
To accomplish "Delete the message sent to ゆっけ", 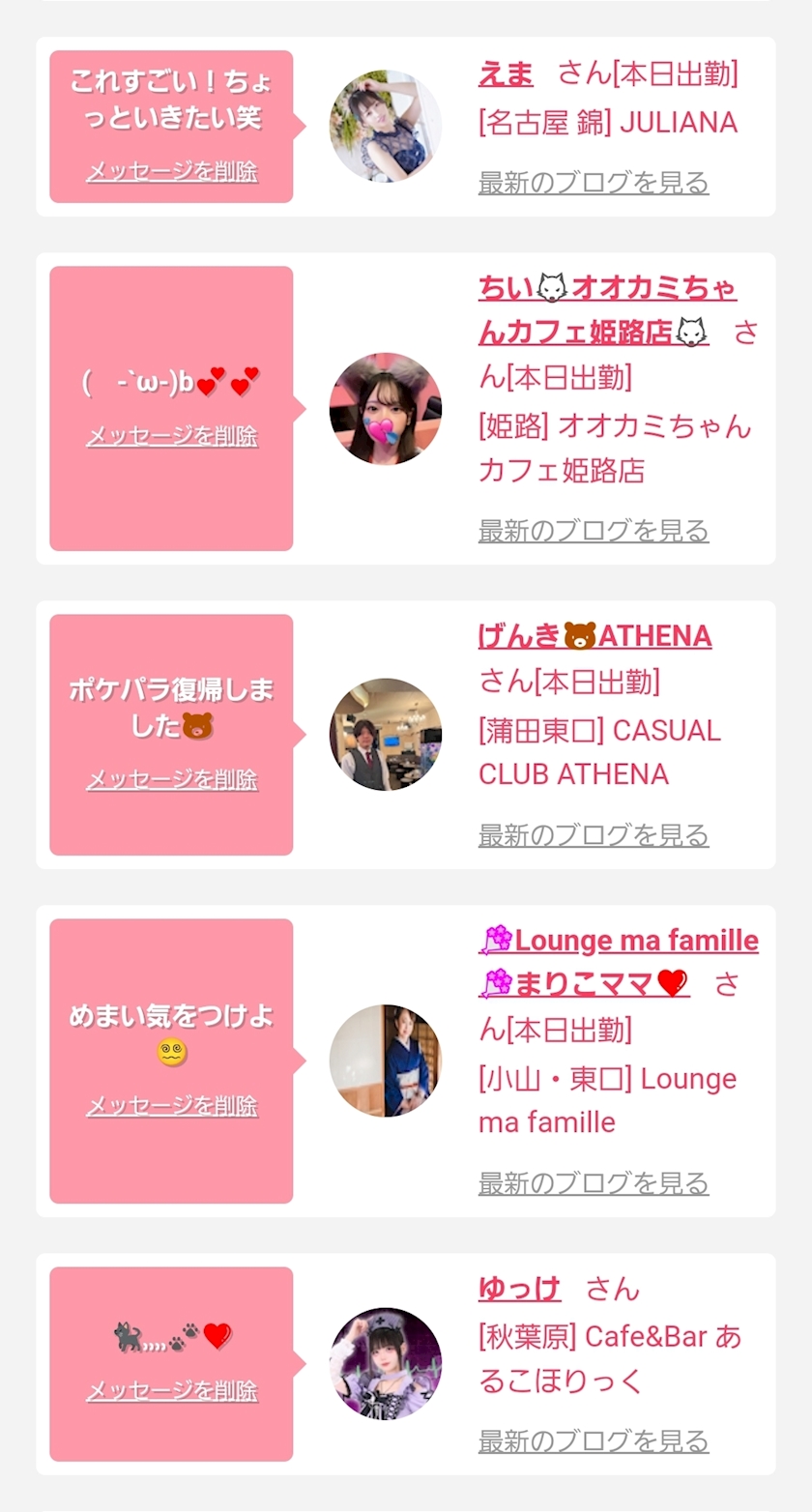I will point(172,1391).
